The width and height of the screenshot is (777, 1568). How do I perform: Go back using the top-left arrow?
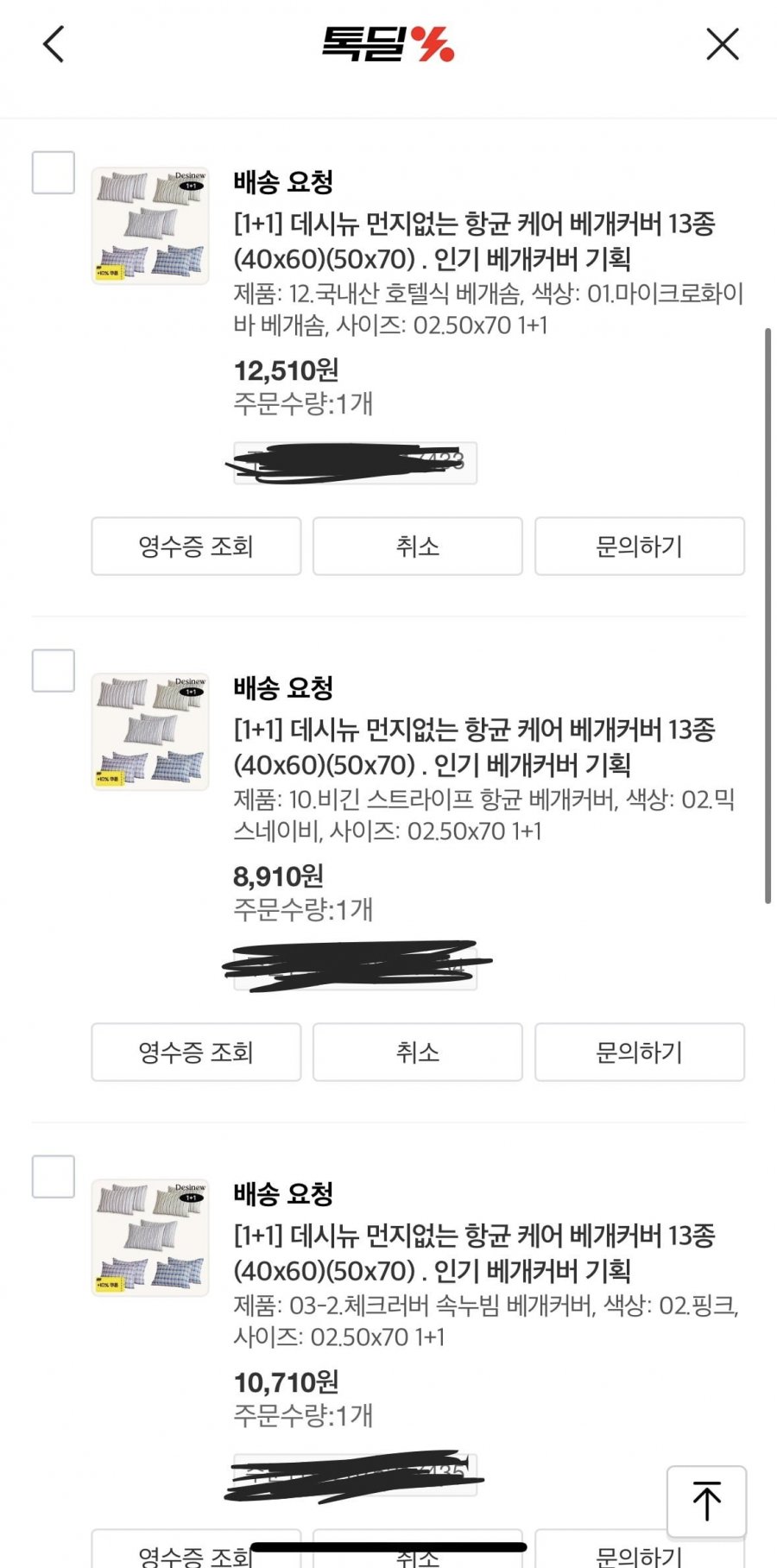[x=54, y=44]
